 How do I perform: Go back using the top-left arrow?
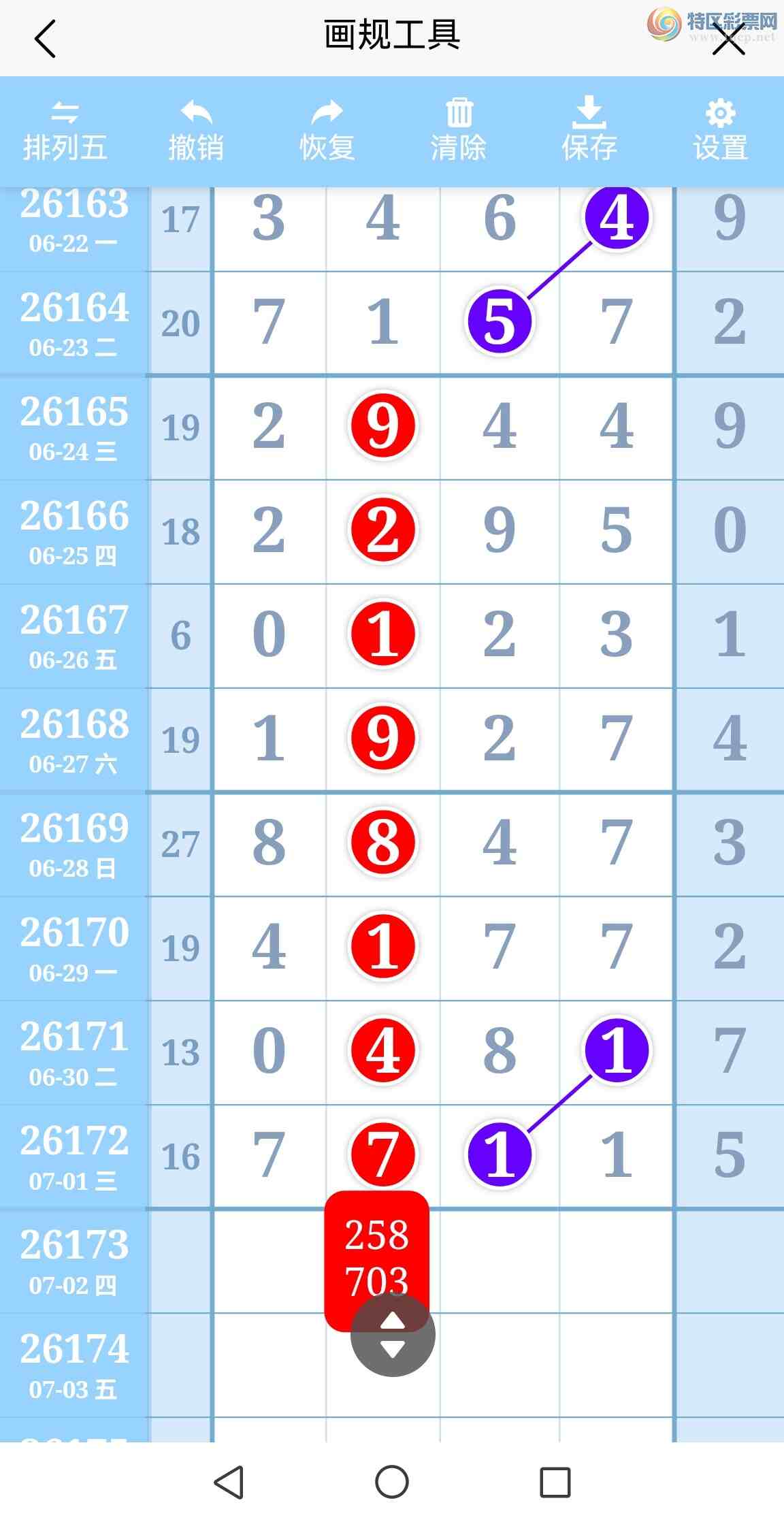click(45, 39)
